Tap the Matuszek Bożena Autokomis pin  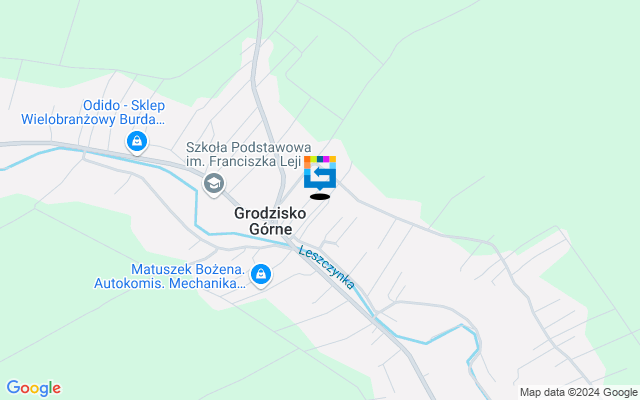tap(261, 273)
